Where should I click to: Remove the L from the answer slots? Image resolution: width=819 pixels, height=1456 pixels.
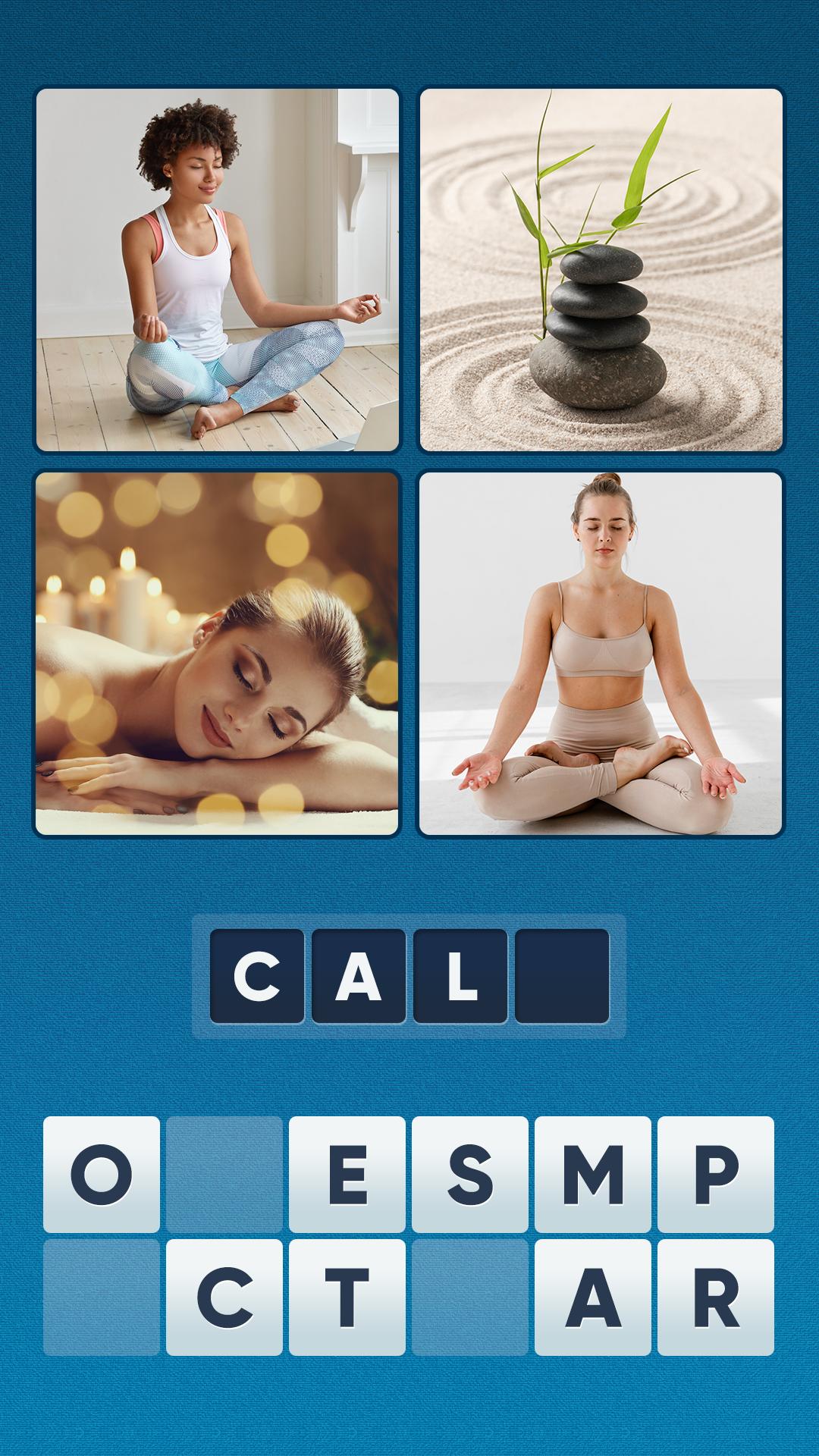(x=460, y=976)
